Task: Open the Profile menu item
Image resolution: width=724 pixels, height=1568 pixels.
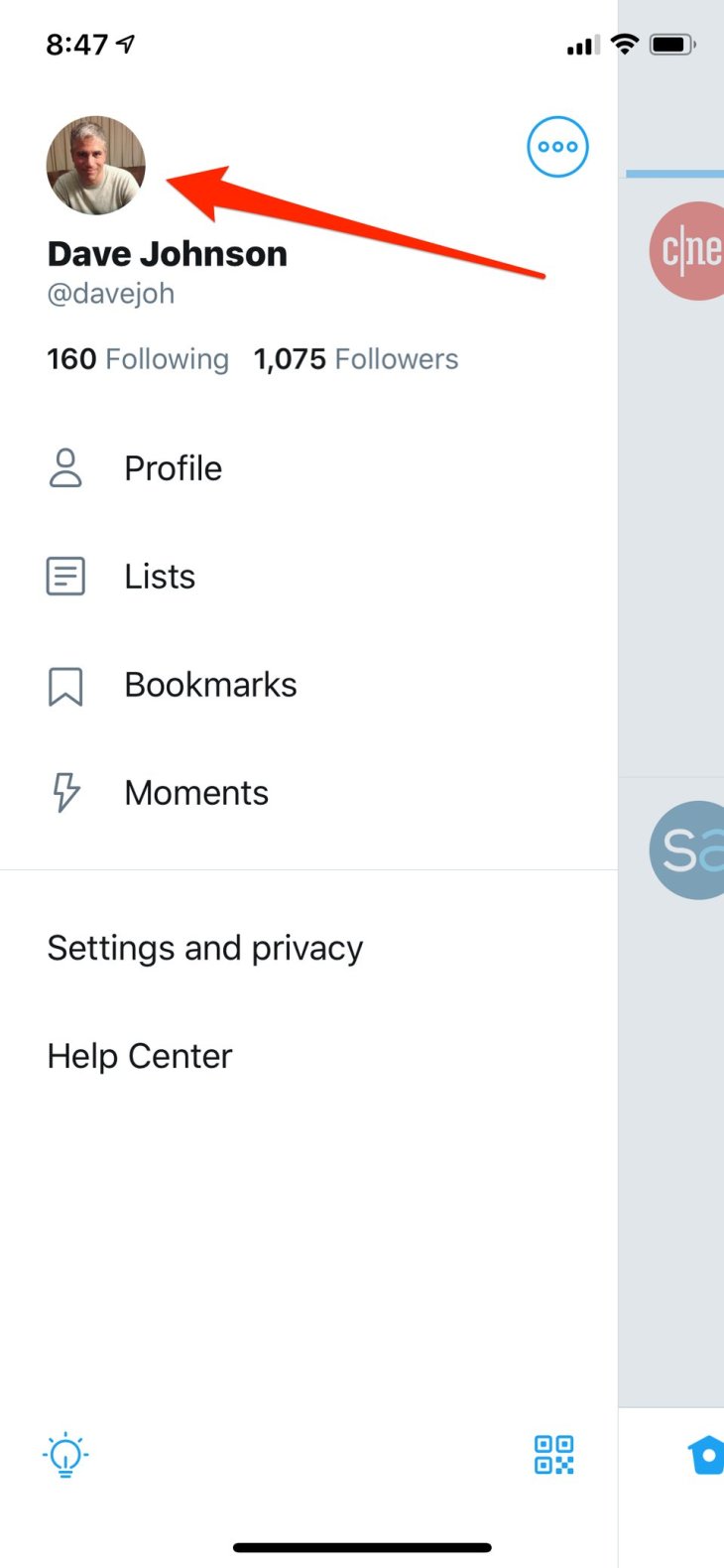Action: (308, 468)
